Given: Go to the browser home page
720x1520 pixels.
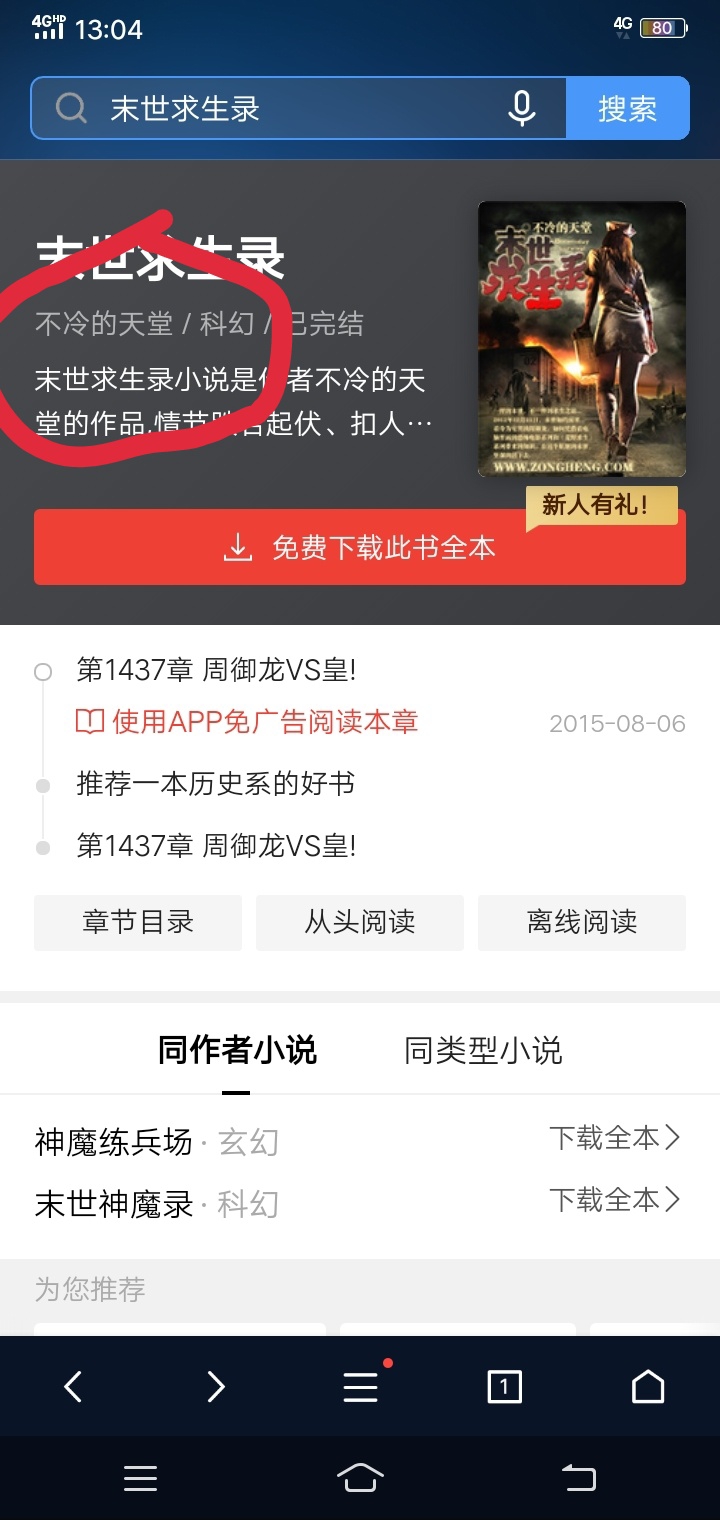Looking at the screenshot, I should [x=648, y=1387].
